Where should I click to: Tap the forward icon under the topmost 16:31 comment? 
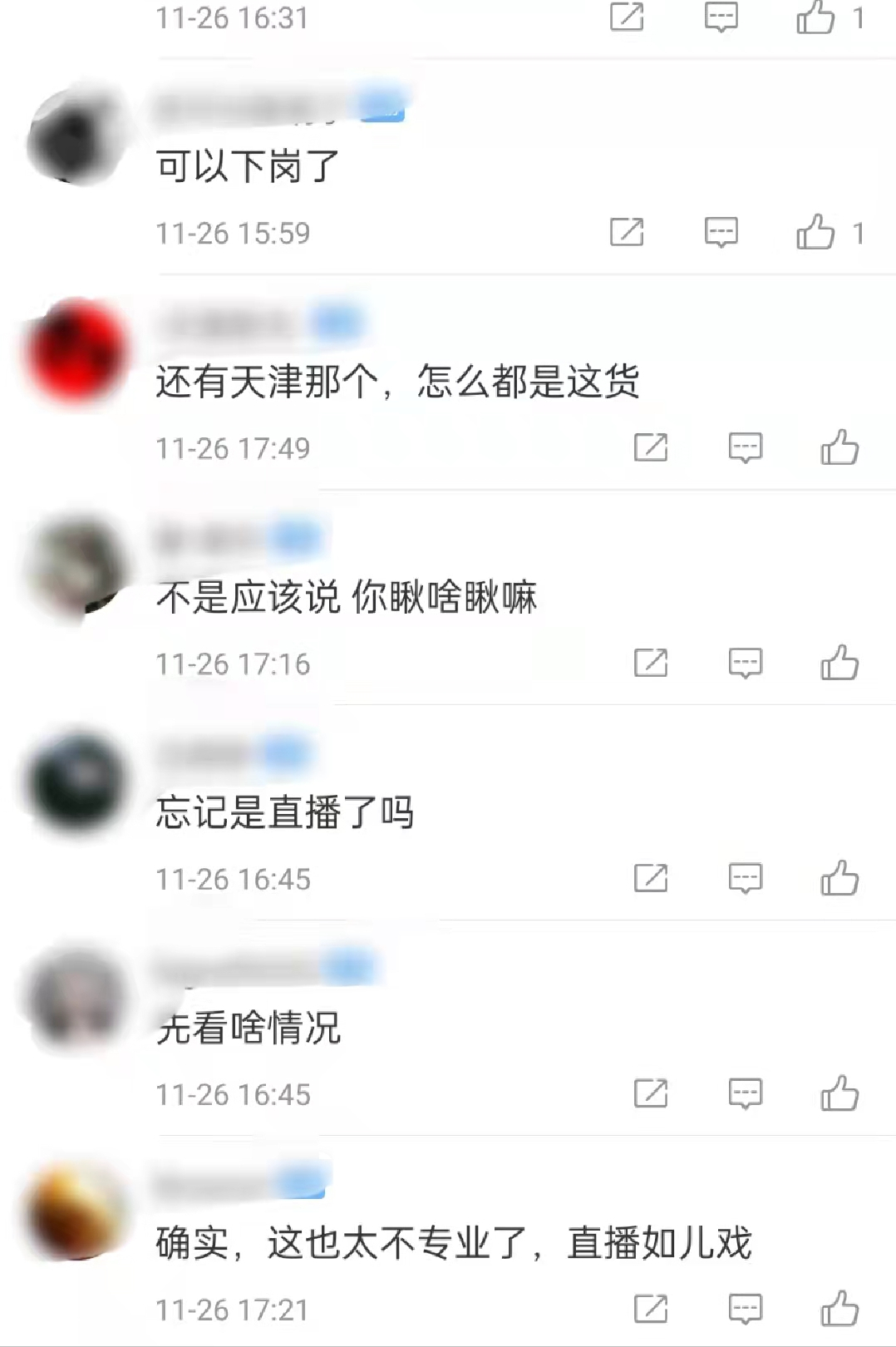[628, 18]
